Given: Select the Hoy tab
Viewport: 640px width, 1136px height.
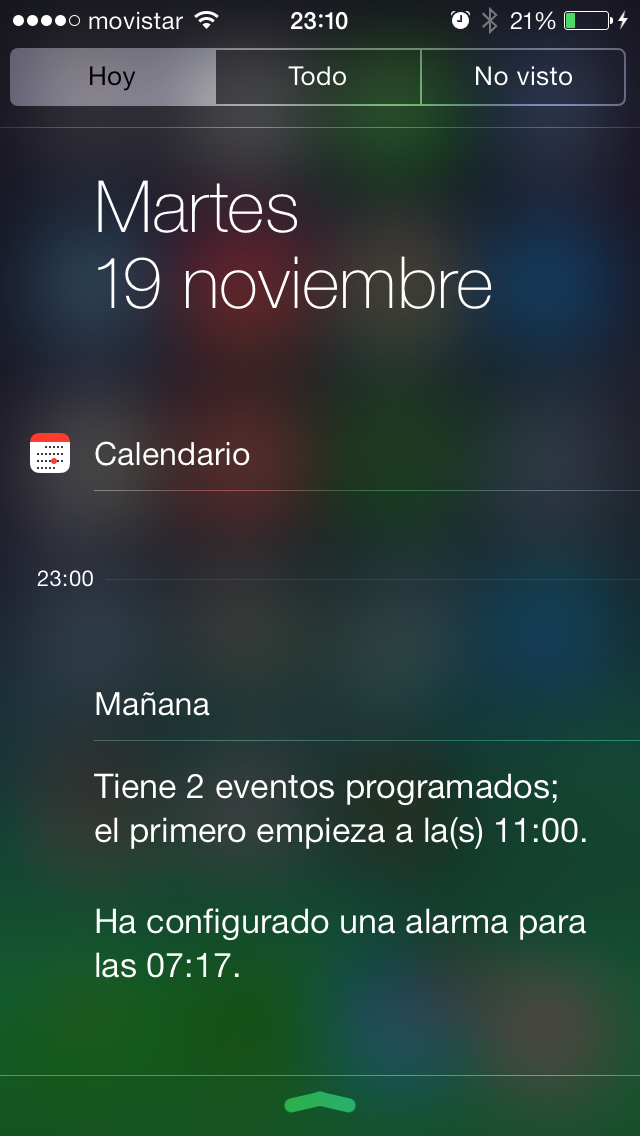Looking at the screenshot, I should click(112, 77).
